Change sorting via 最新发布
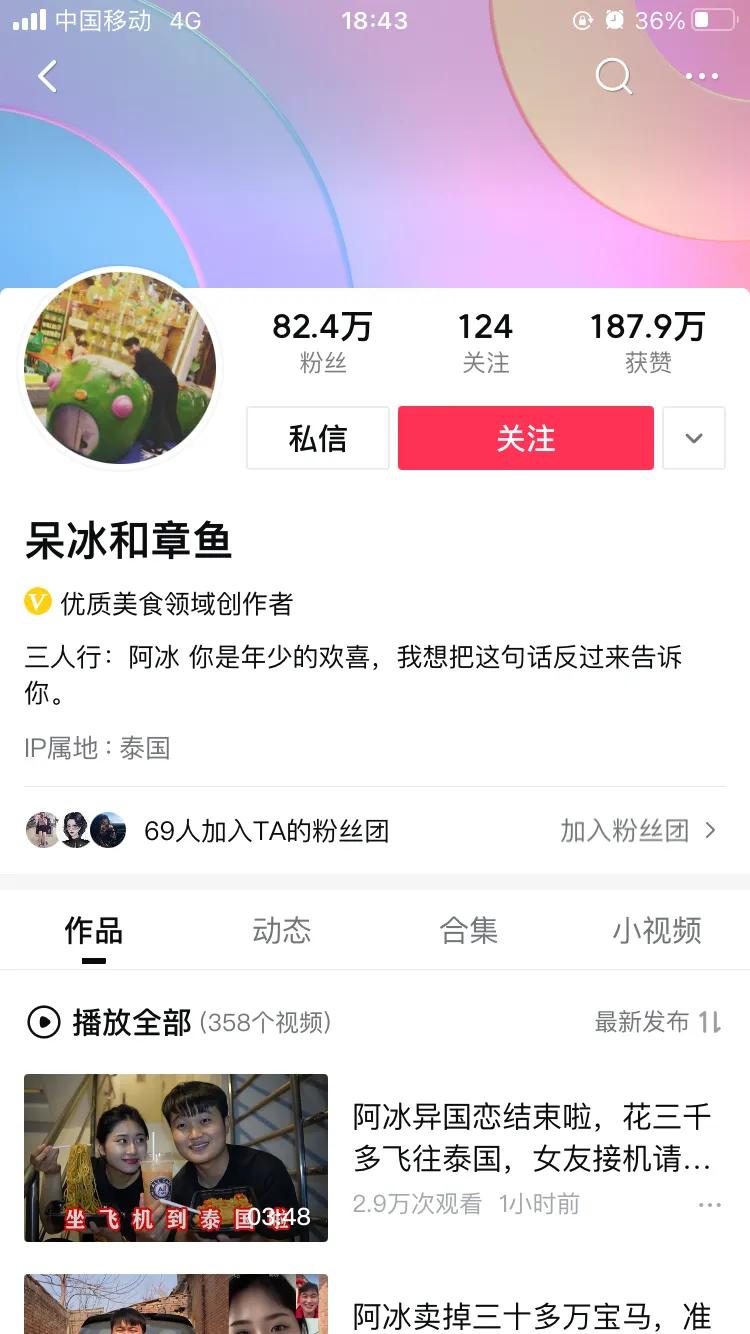Viewport: 750px width, 1334px height. tap(656, 1022)
